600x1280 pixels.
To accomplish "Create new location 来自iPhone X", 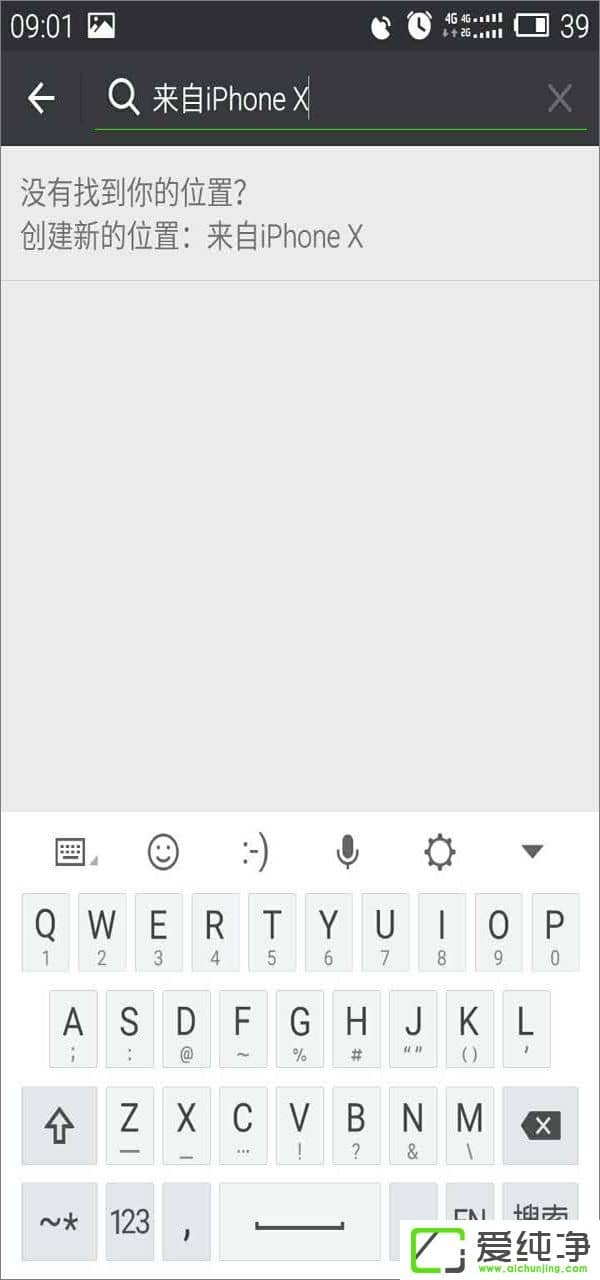I will click(192, 236).
